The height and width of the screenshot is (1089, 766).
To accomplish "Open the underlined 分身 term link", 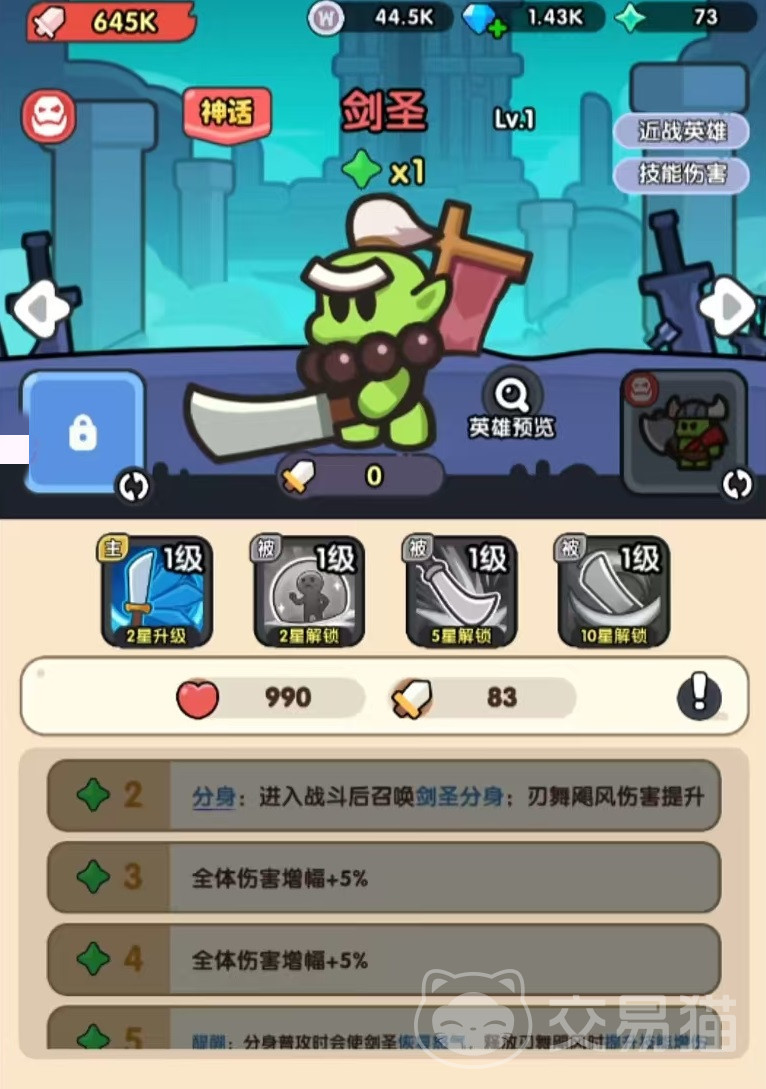I will pyautogui.click(x=213, y=797).
